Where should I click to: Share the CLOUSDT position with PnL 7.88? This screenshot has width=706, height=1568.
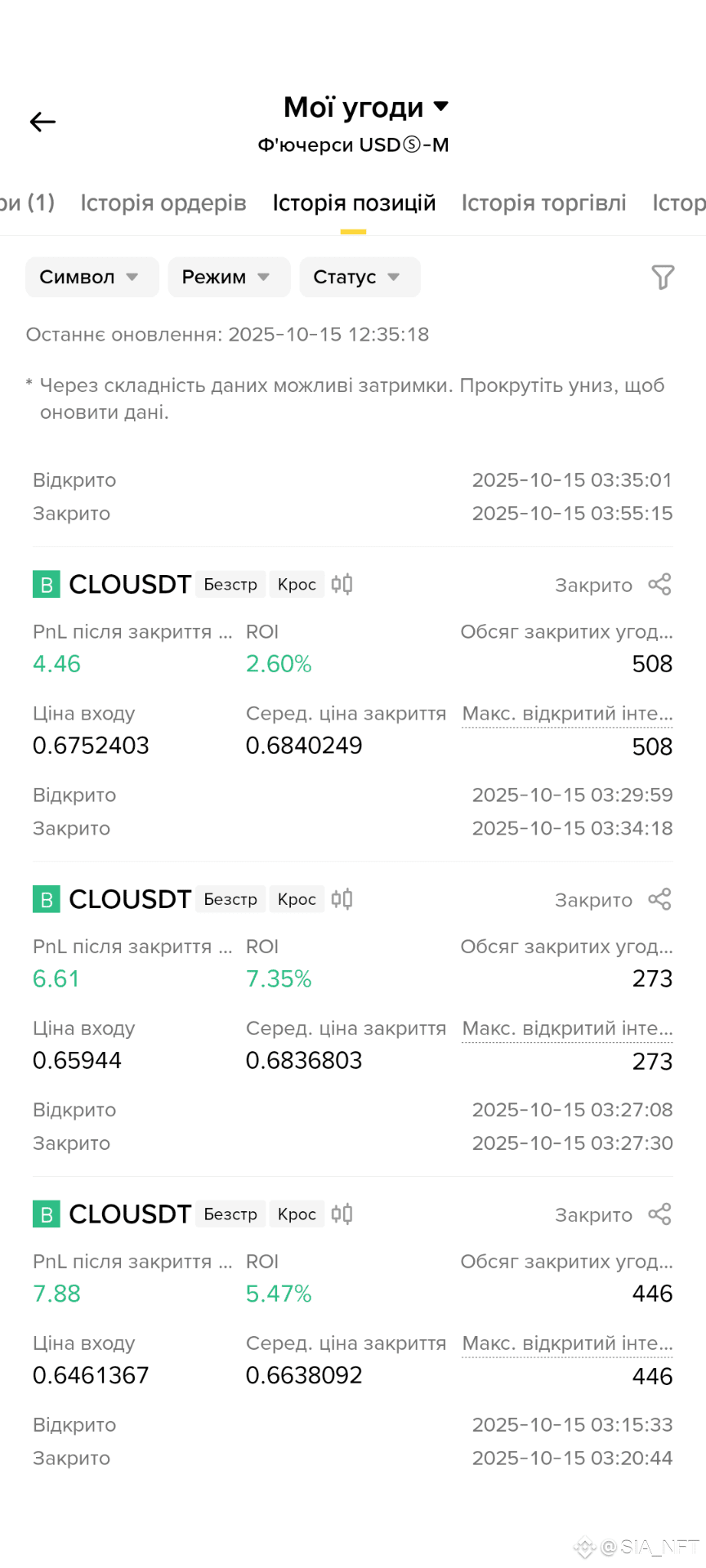(x=659, y=1214)
